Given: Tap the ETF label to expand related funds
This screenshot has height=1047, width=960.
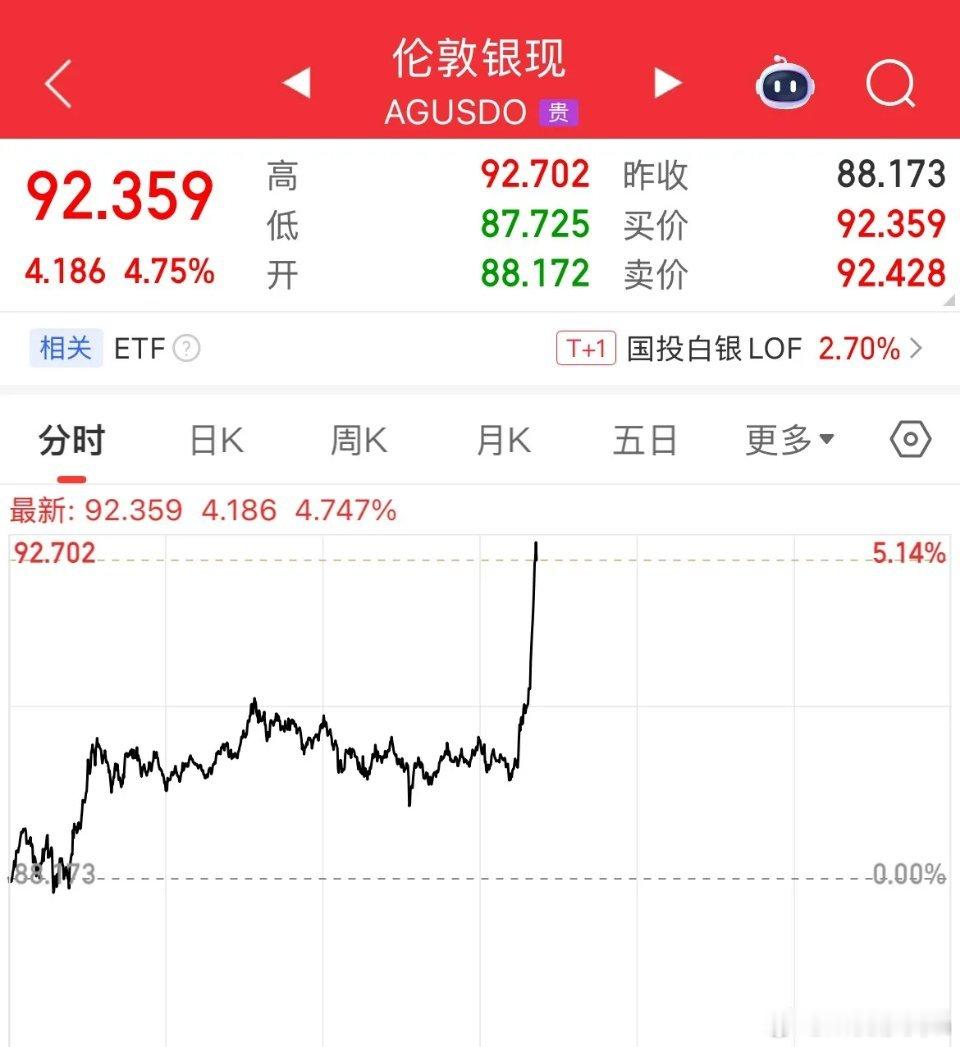Looking at the screenshot, I should point(143,349).
